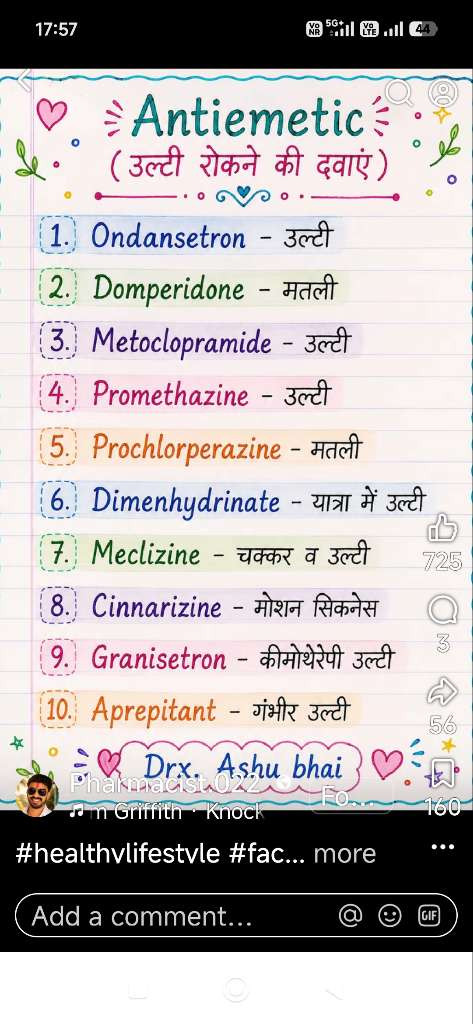Insert a mention with the @ icon
Viewport: 473px width, 1024px height.
click(350, 916)
